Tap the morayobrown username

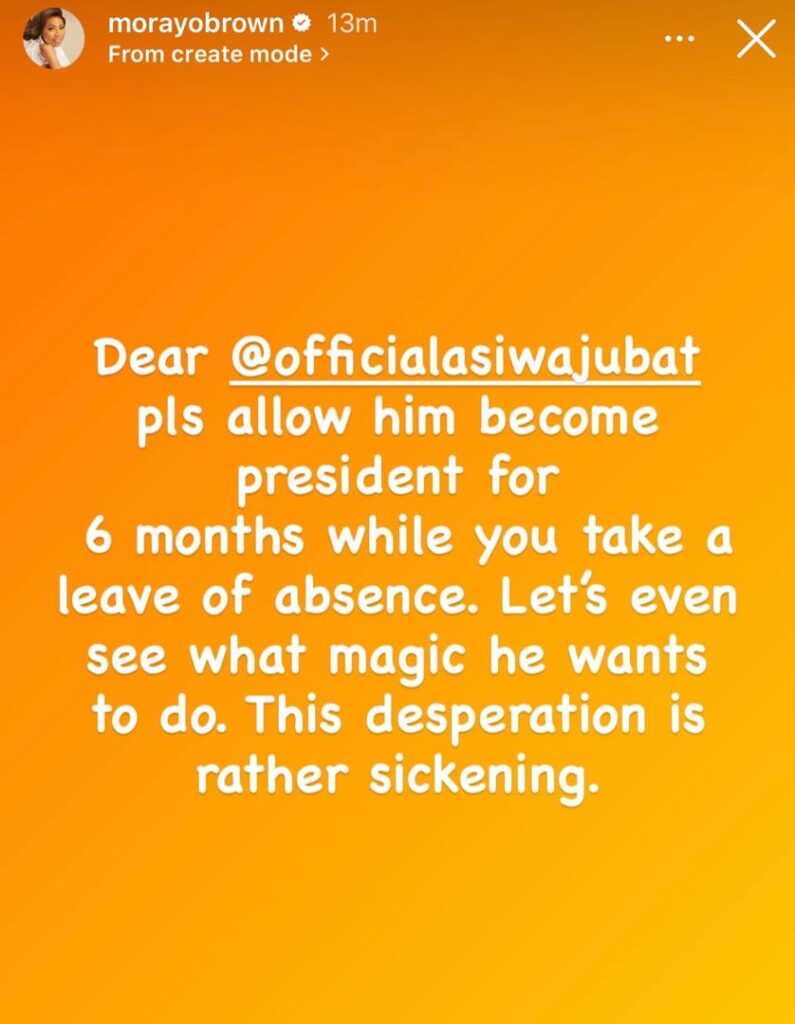195,23
